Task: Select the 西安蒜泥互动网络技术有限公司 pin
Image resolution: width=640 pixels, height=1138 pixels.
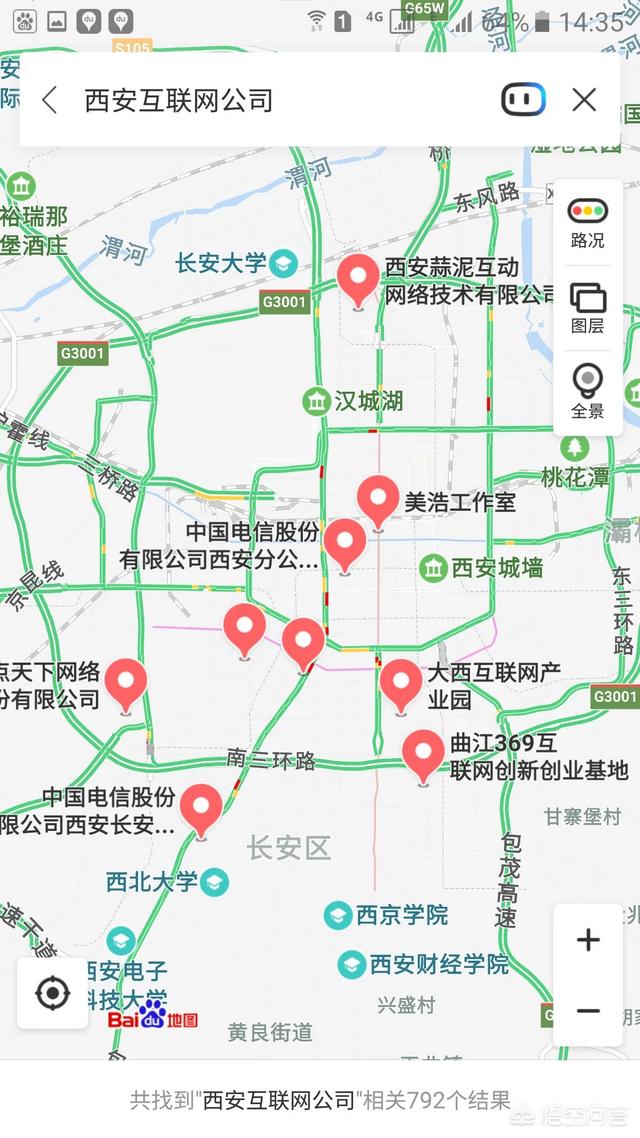Action: [358, 278]
